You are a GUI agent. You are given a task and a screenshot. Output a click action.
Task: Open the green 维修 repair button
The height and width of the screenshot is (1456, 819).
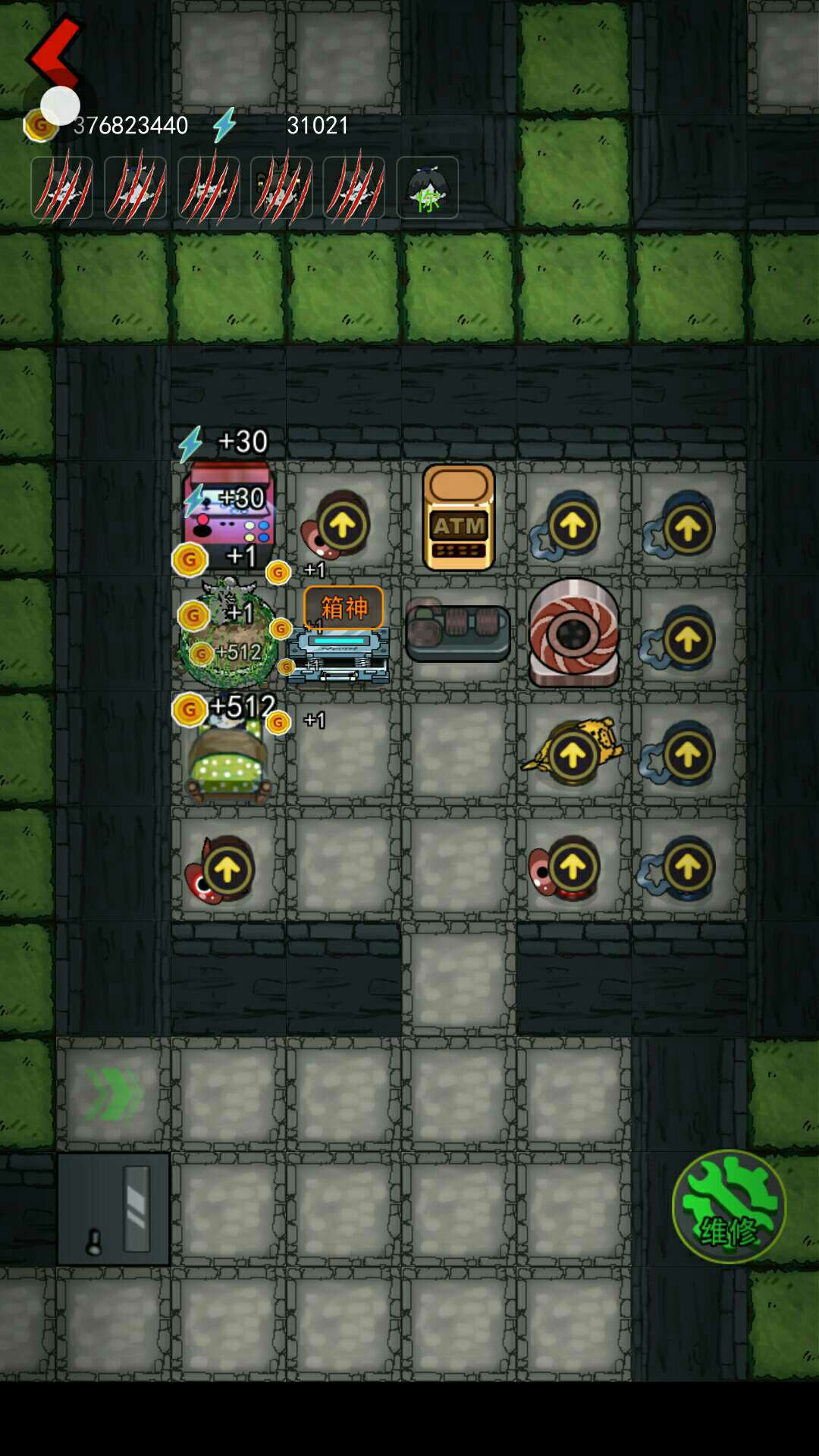[729, 1207]
